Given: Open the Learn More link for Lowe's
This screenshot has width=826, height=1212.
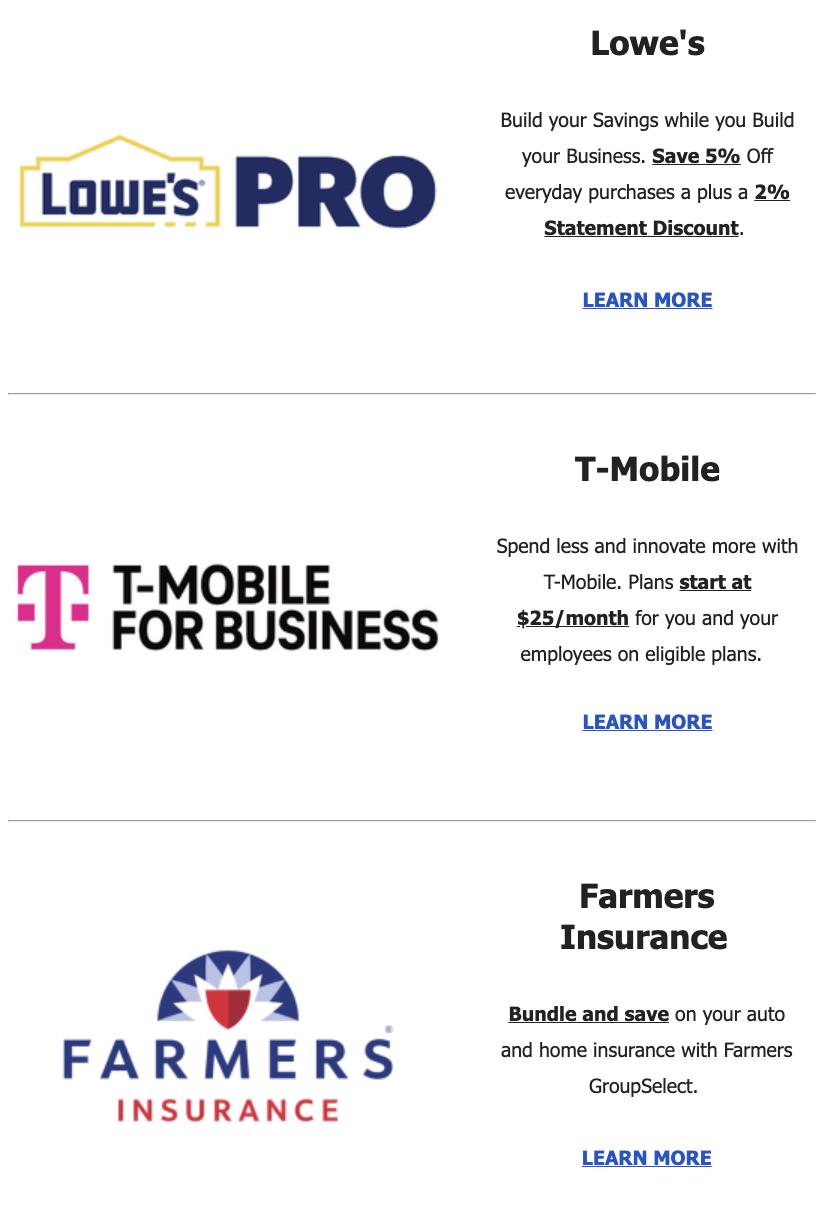Looking at the screenshot, I should click(647, 300).
